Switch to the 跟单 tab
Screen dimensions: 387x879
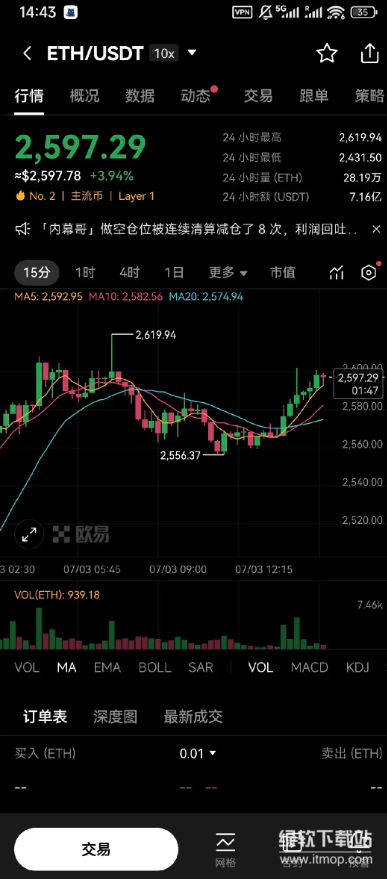(314, 96)
